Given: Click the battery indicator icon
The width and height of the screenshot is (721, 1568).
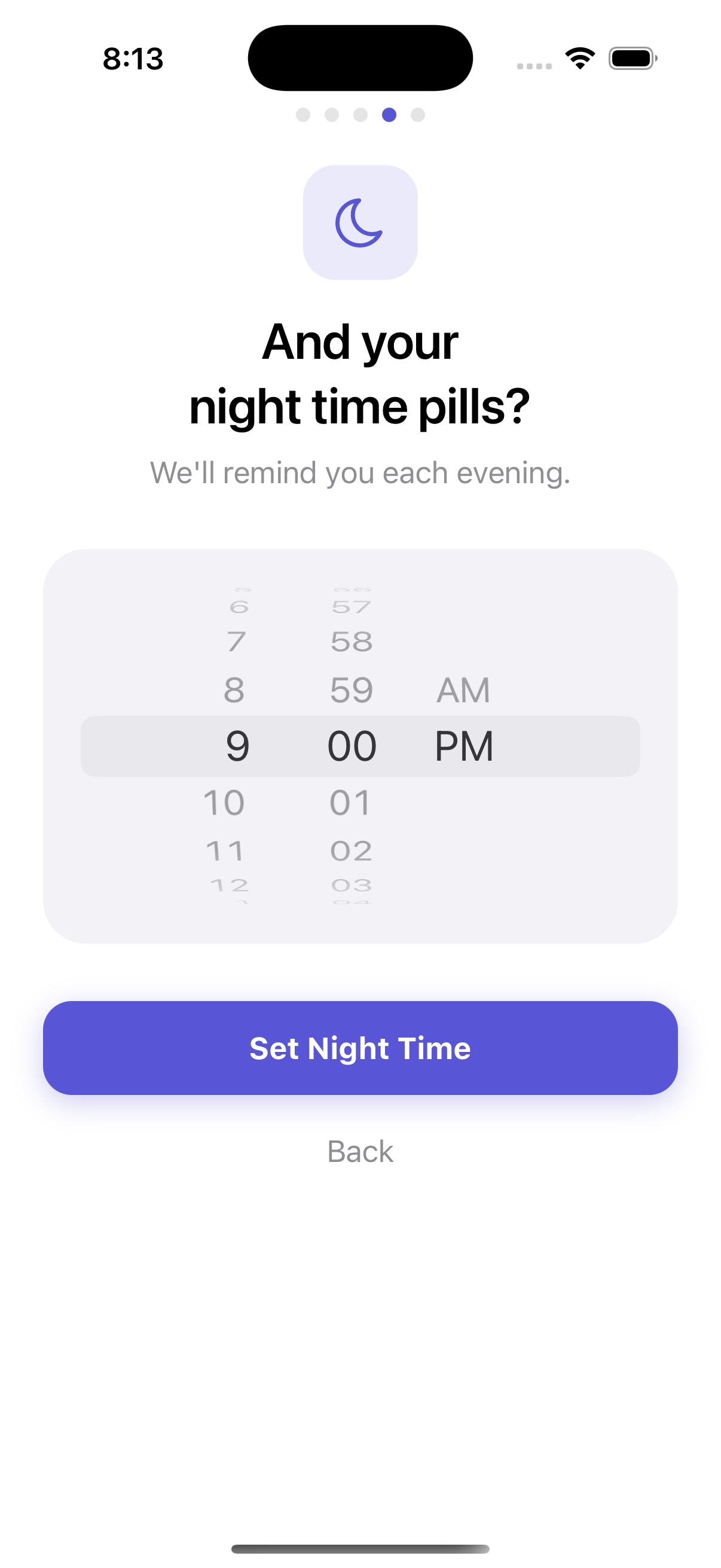Looking at the screenshot, I should pyautogui.click(x=633, y=58).
